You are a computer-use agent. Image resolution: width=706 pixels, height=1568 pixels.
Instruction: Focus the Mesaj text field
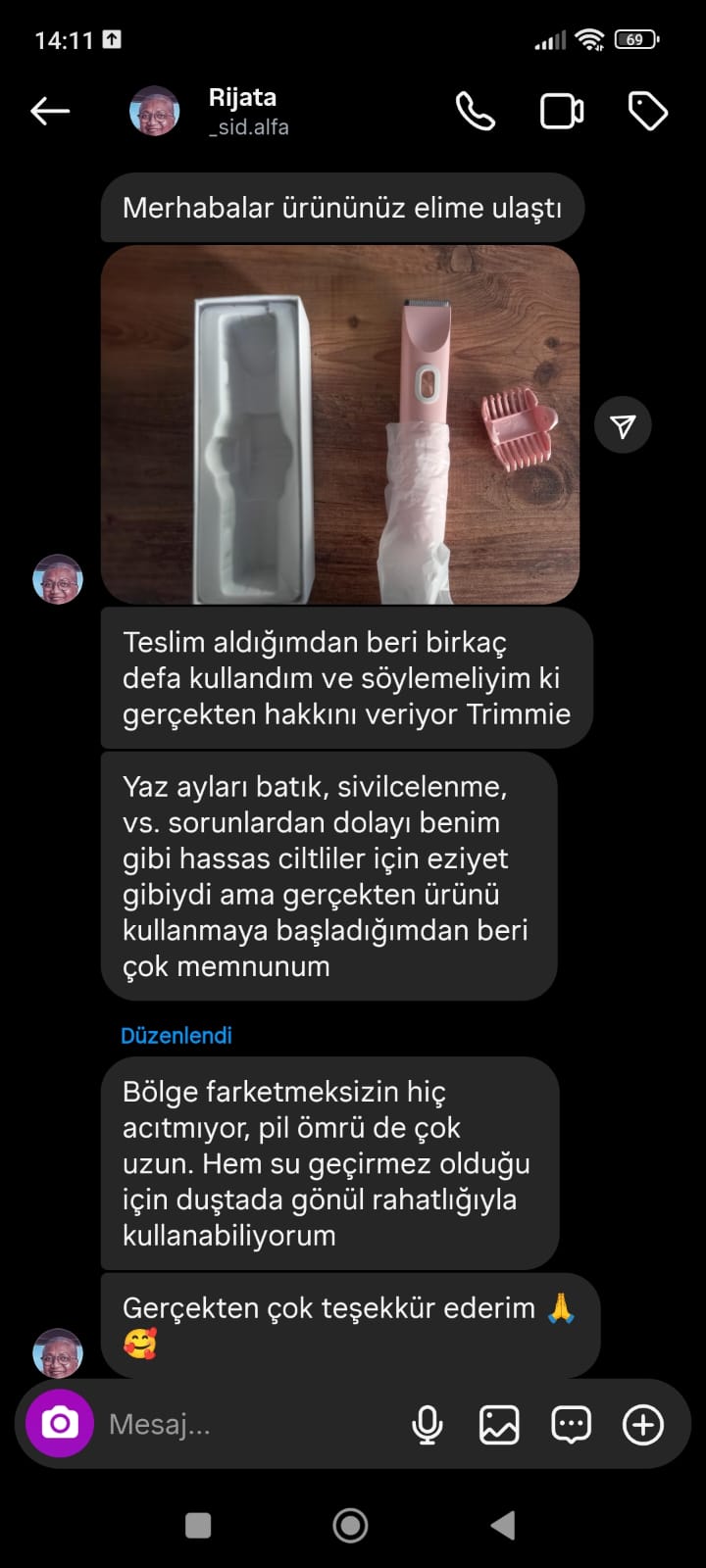245,1424
